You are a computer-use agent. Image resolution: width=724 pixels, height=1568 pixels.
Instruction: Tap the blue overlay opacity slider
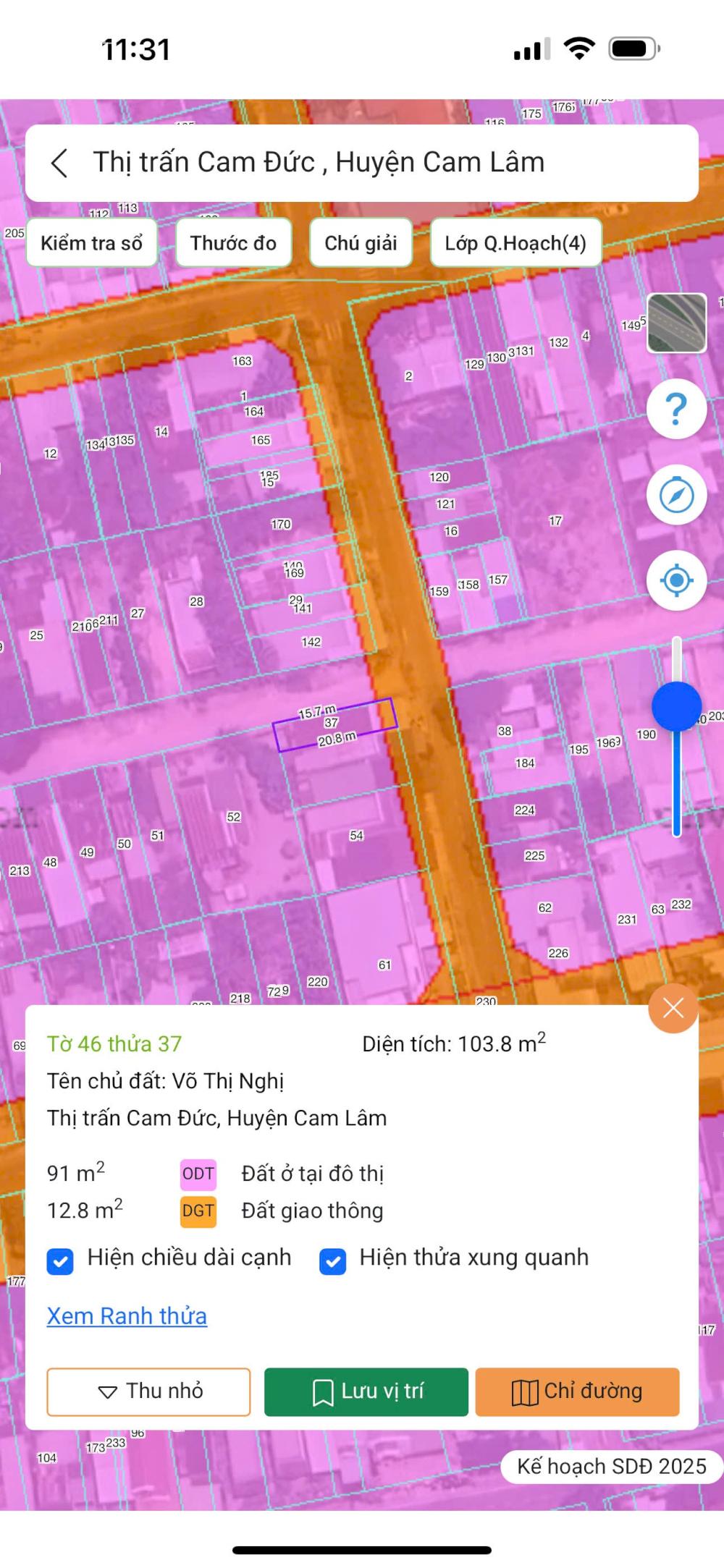(676, 706)
